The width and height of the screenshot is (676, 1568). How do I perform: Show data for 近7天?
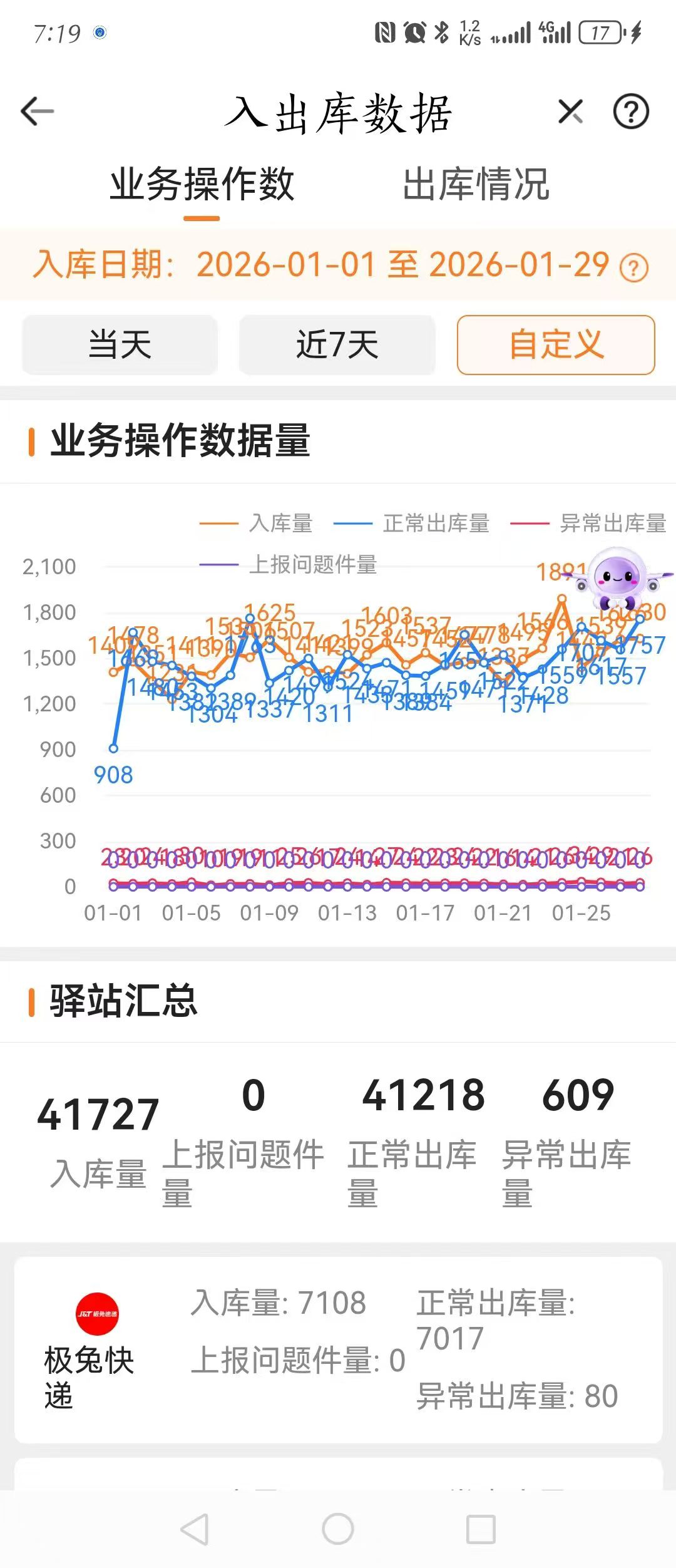tap(337, 345)
